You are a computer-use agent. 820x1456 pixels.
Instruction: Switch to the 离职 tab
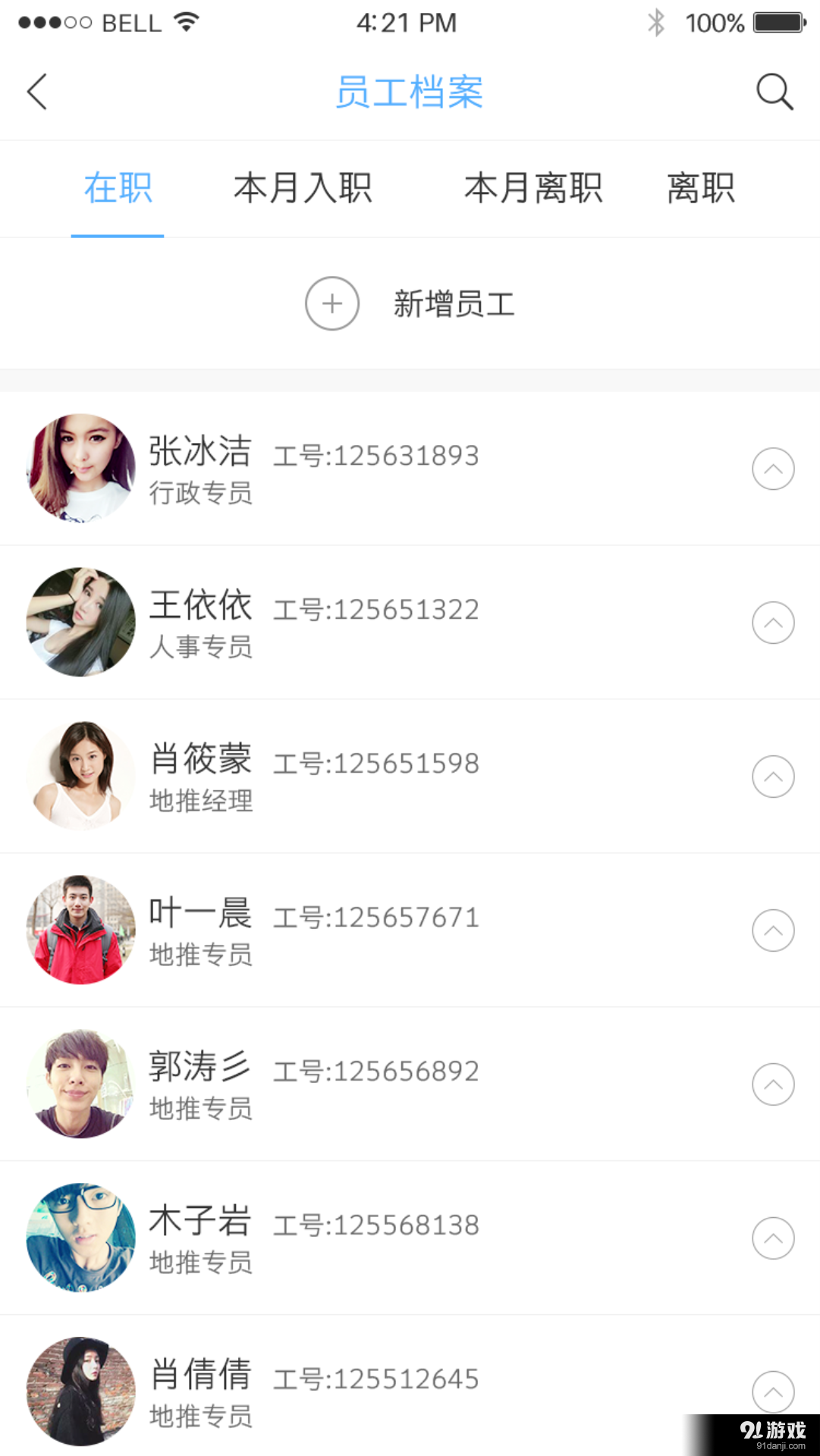(x=700, y=189)
